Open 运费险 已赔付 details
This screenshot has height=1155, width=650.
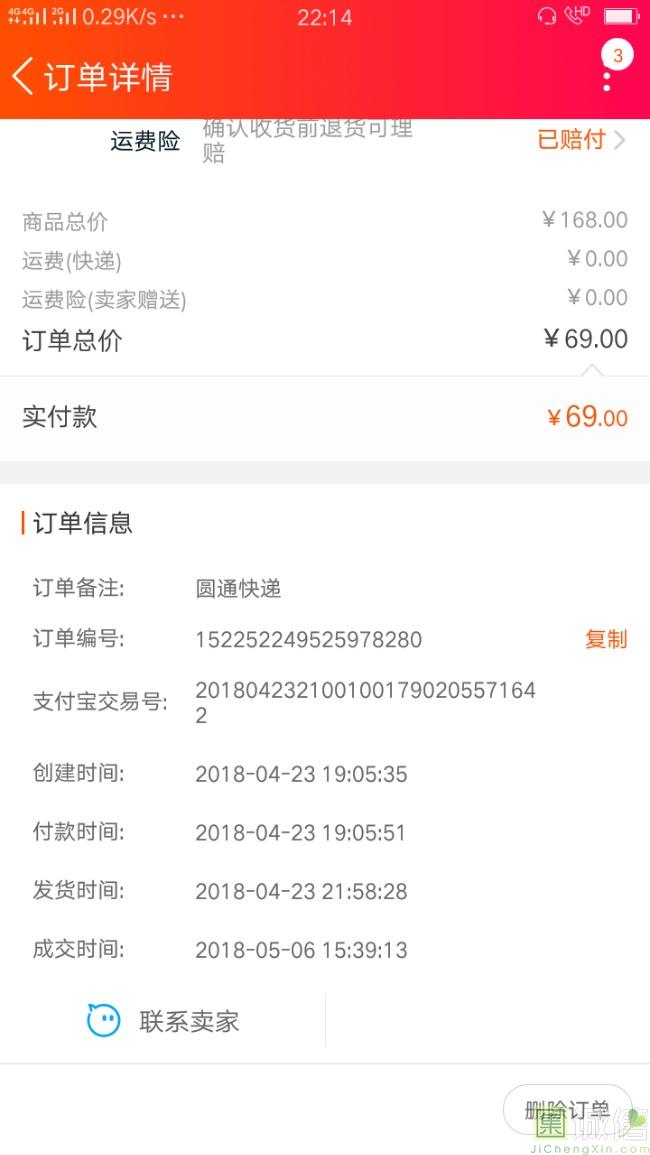click(581, 139)
